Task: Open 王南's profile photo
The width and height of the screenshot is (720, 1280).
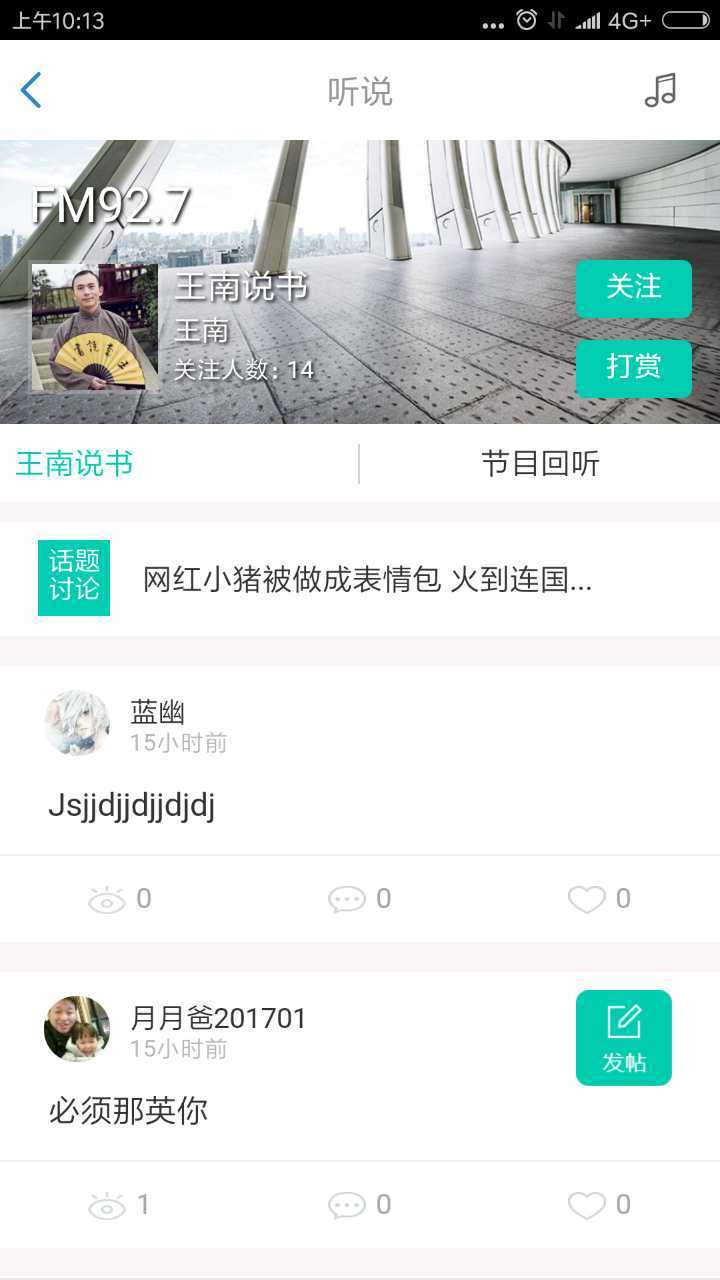Action: pyautogui.click(x=94, y=327)
